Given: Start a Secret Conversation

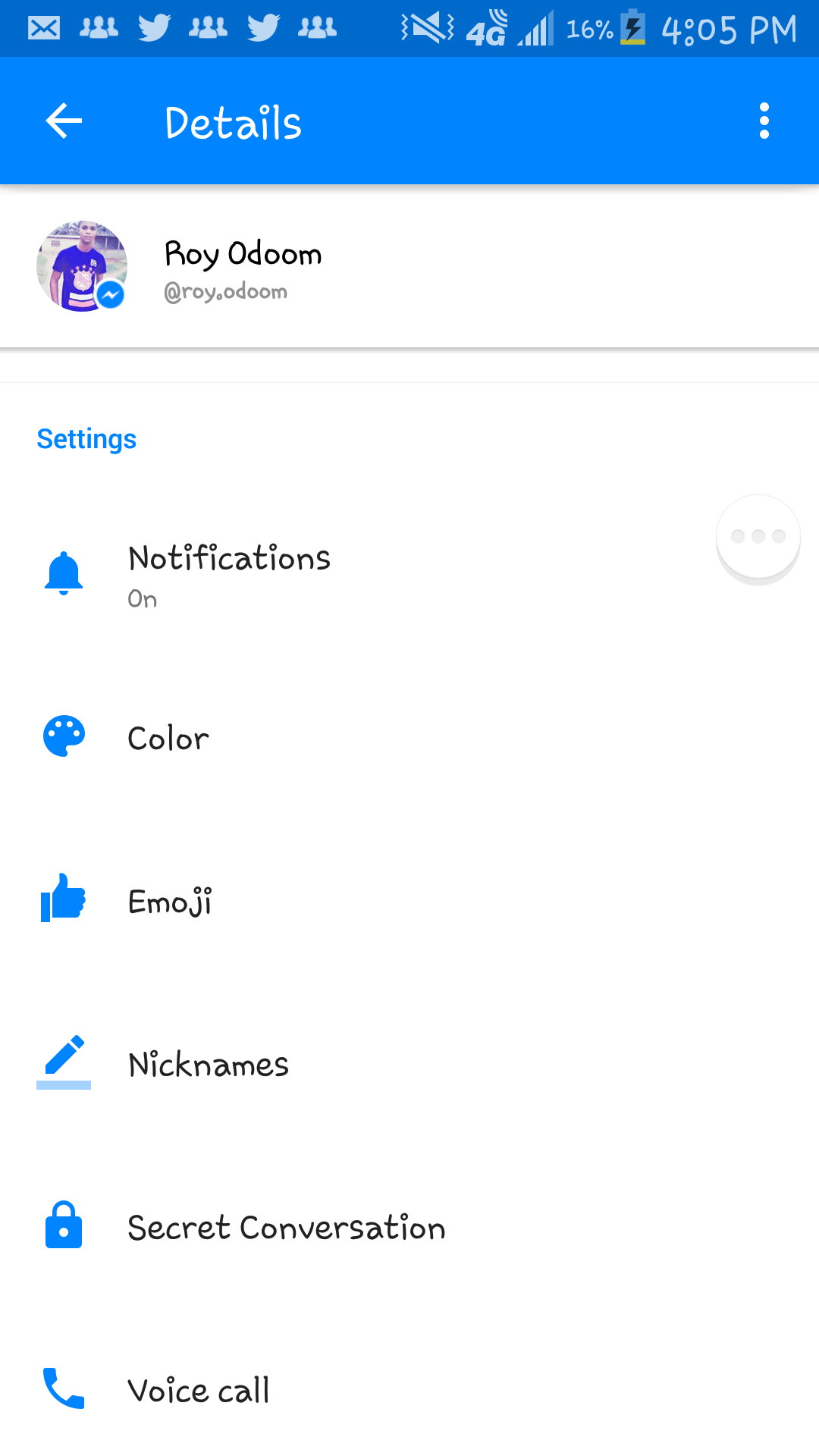Looking at the screenshot, I should point(287,1227).
